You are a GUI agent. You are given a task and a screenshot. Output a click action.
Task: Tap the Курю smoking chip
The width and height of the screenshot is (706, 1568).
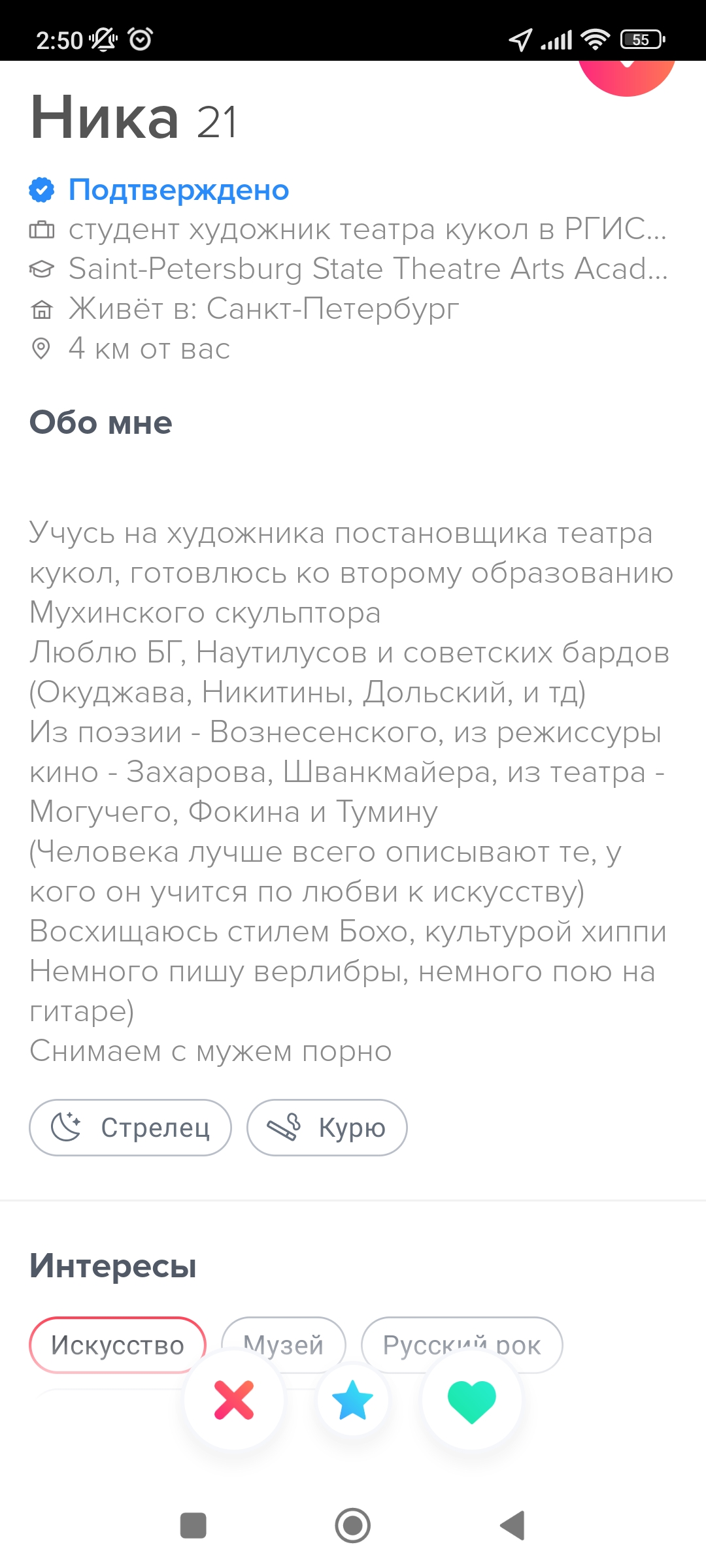point(327,1128)
